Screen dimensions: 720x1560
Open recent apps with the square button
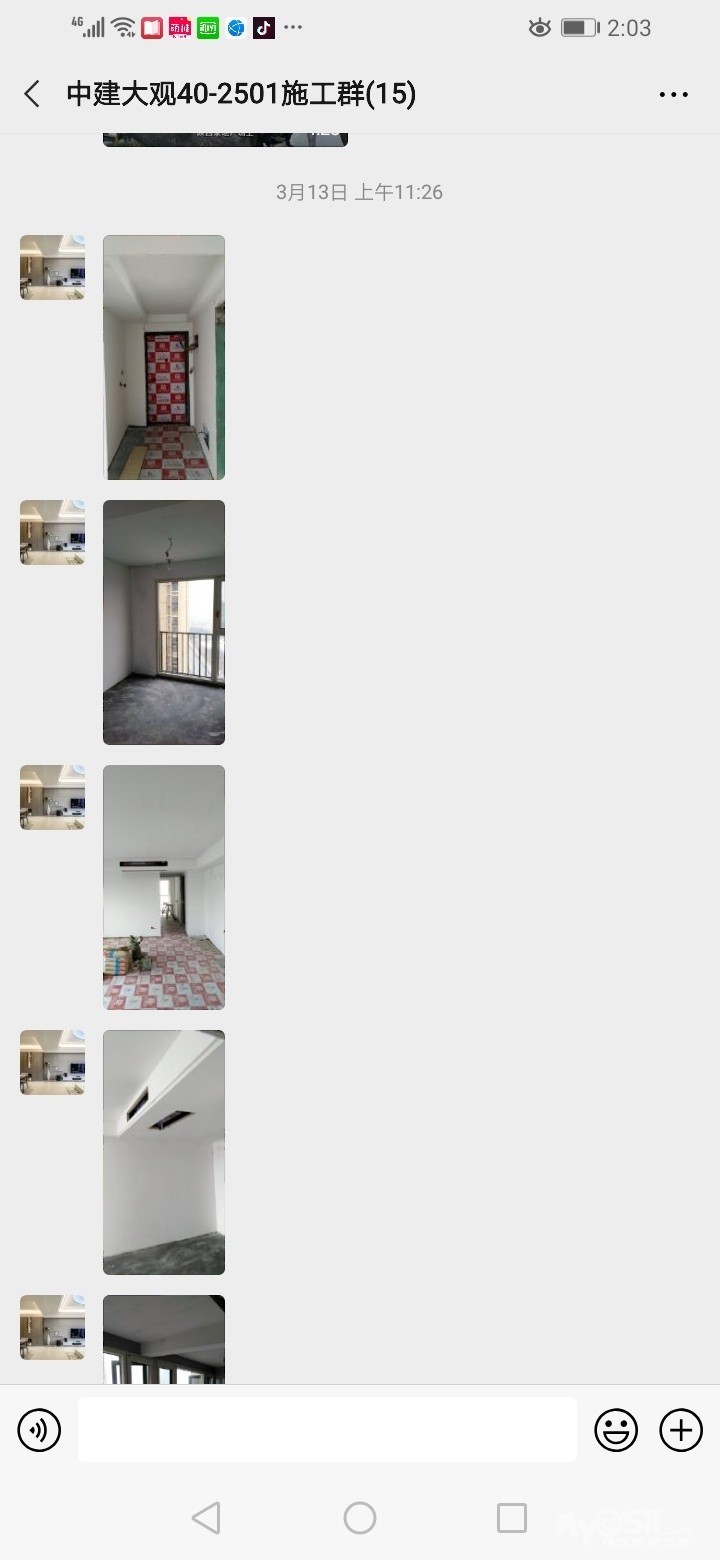click(512, 1518)
